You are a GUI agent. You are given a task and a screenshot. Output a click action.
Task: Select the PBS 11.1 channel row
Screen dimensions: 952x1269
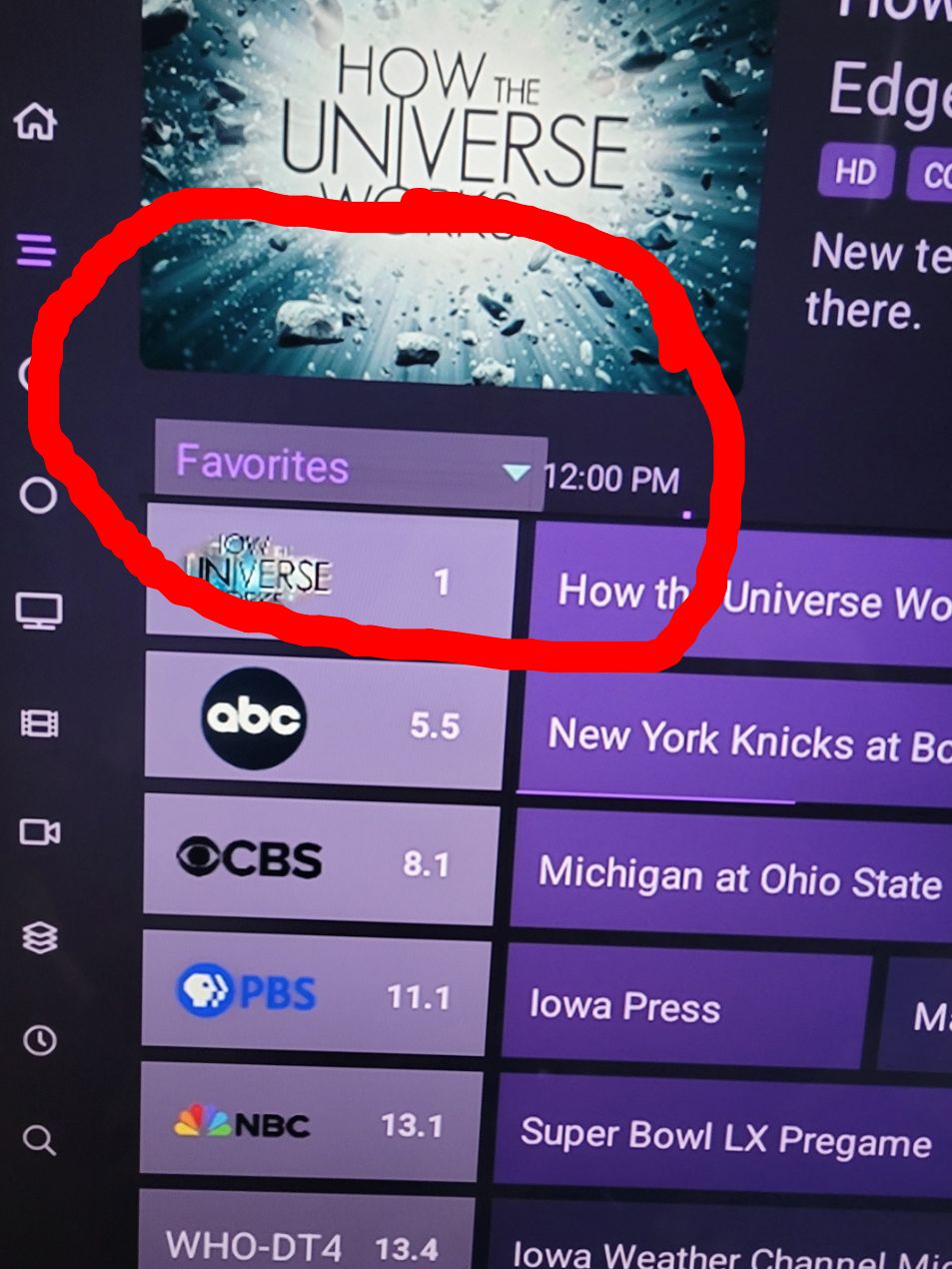click(x=315, y=995)
